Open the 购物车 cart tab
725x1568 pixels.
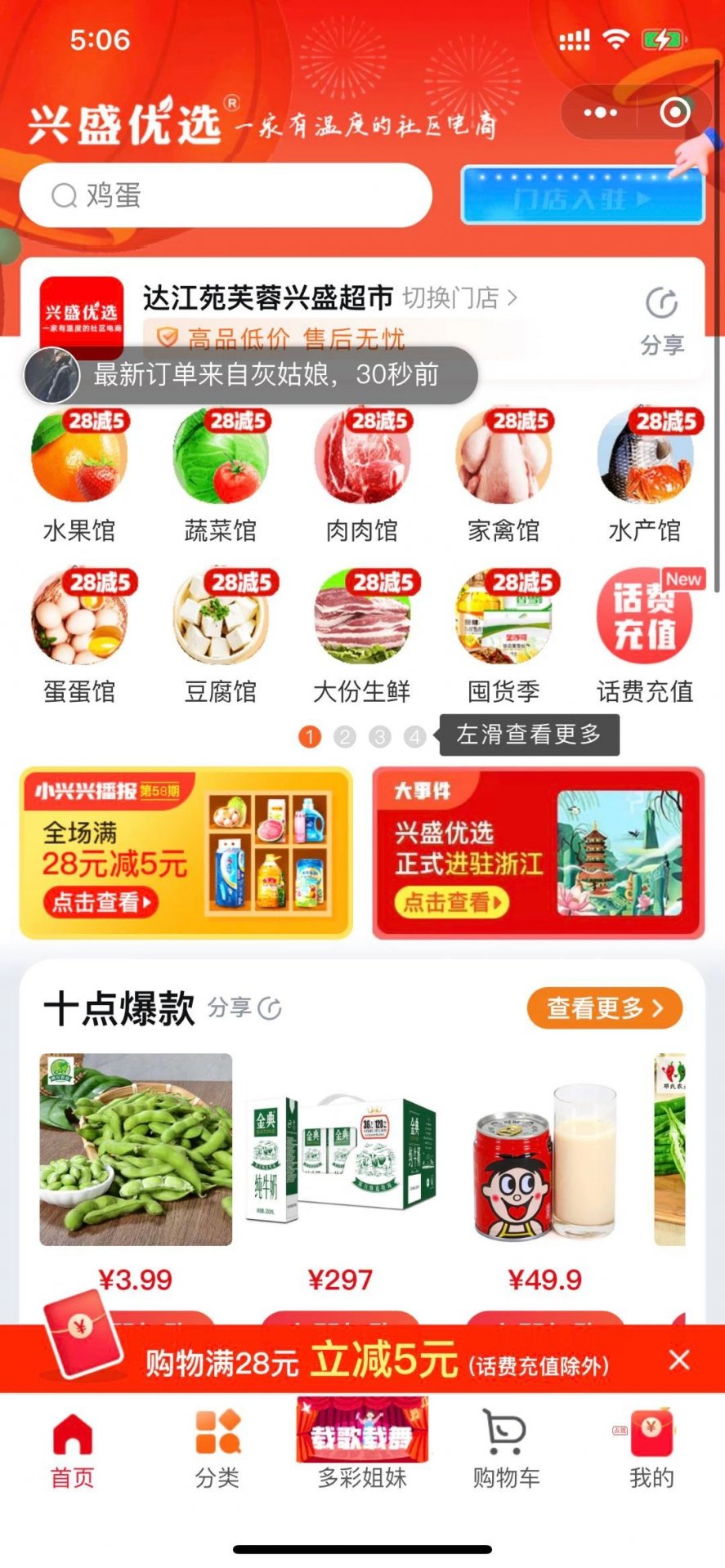(506, 1451)
